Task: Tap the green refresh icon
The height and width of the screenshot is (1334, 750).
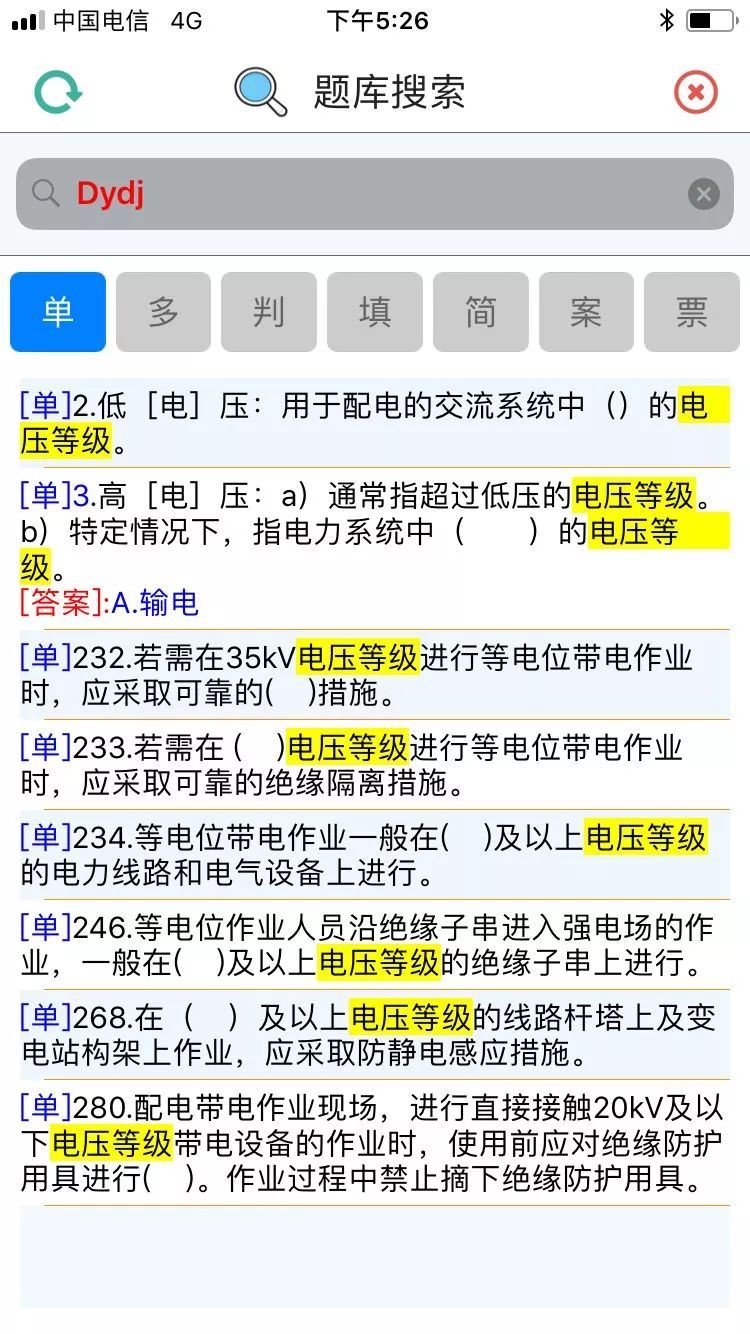Action: [58, 92]
